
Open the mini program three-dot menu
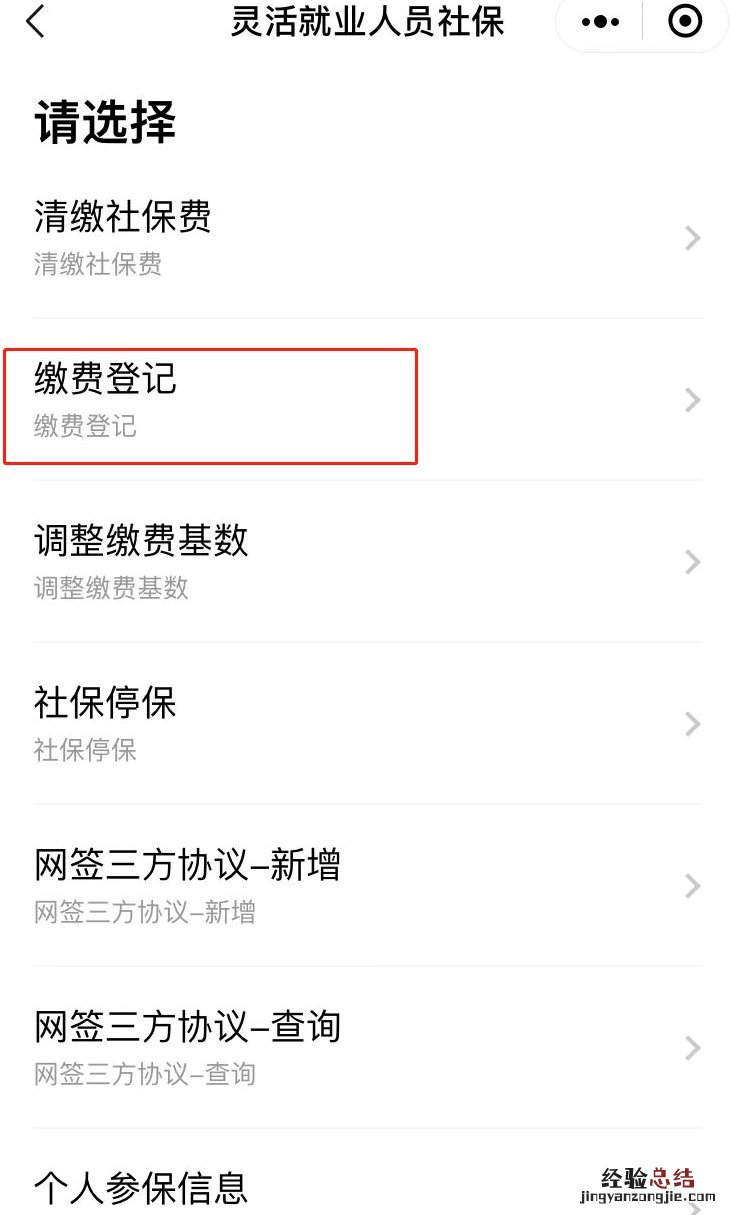coord(600,22)
